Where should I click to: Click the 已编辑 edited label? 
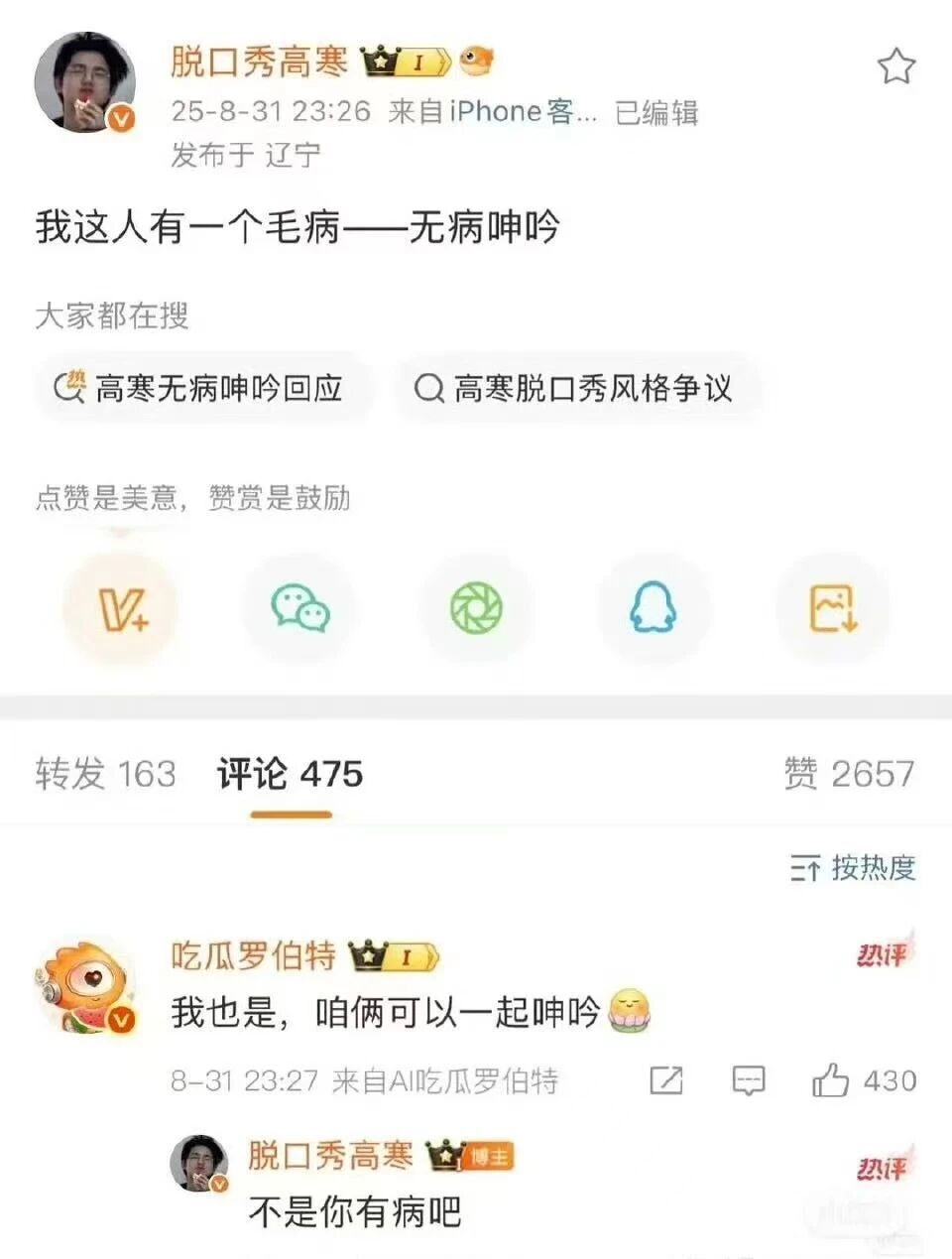[x=654, y=112]
